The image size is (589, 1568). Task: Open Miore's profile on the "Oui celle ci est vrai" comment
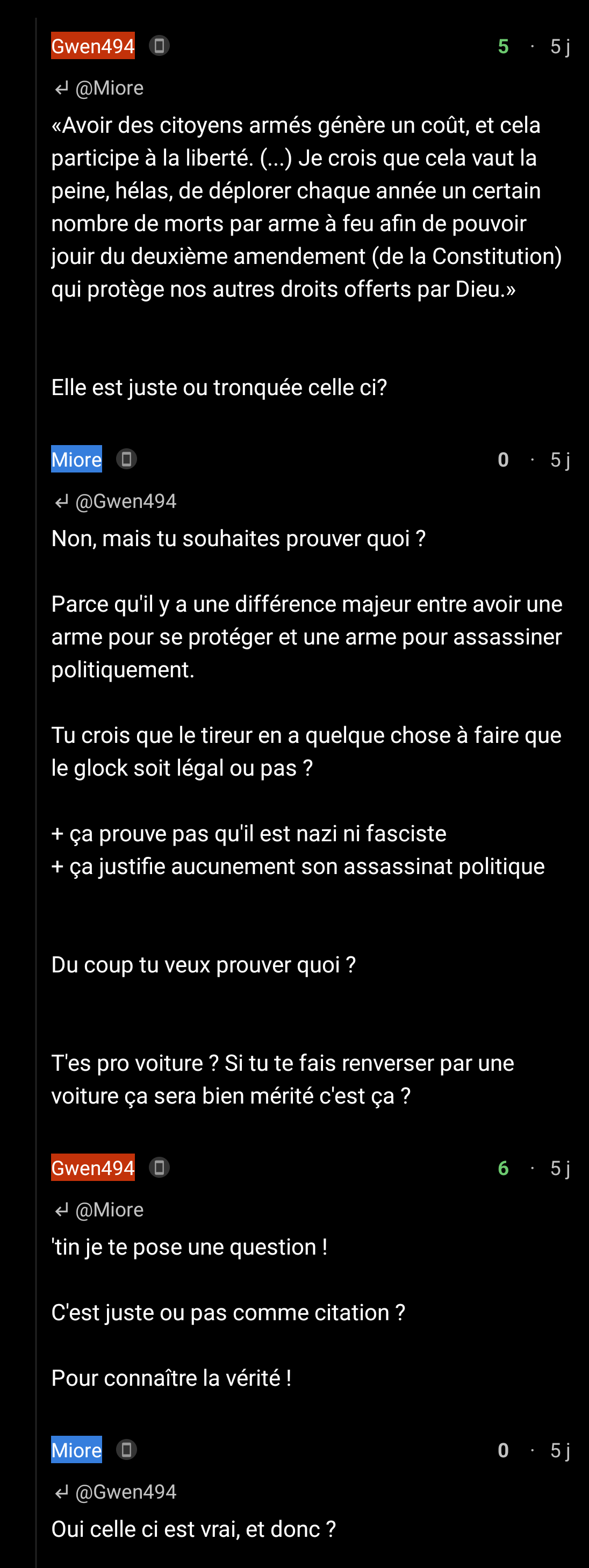point(76,1450)
